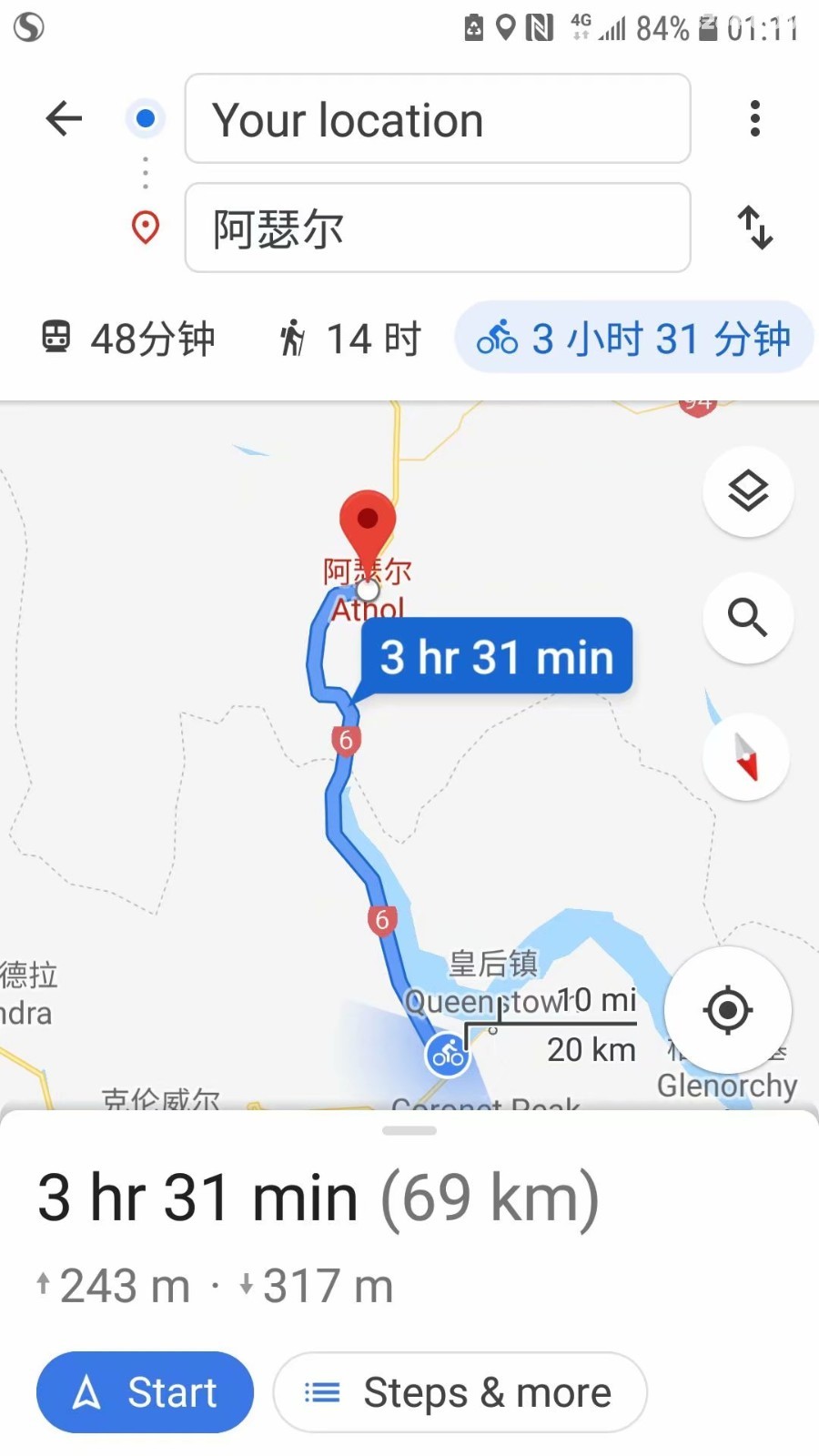Search along the route
819x1456 pixels.
pos(748,618)
